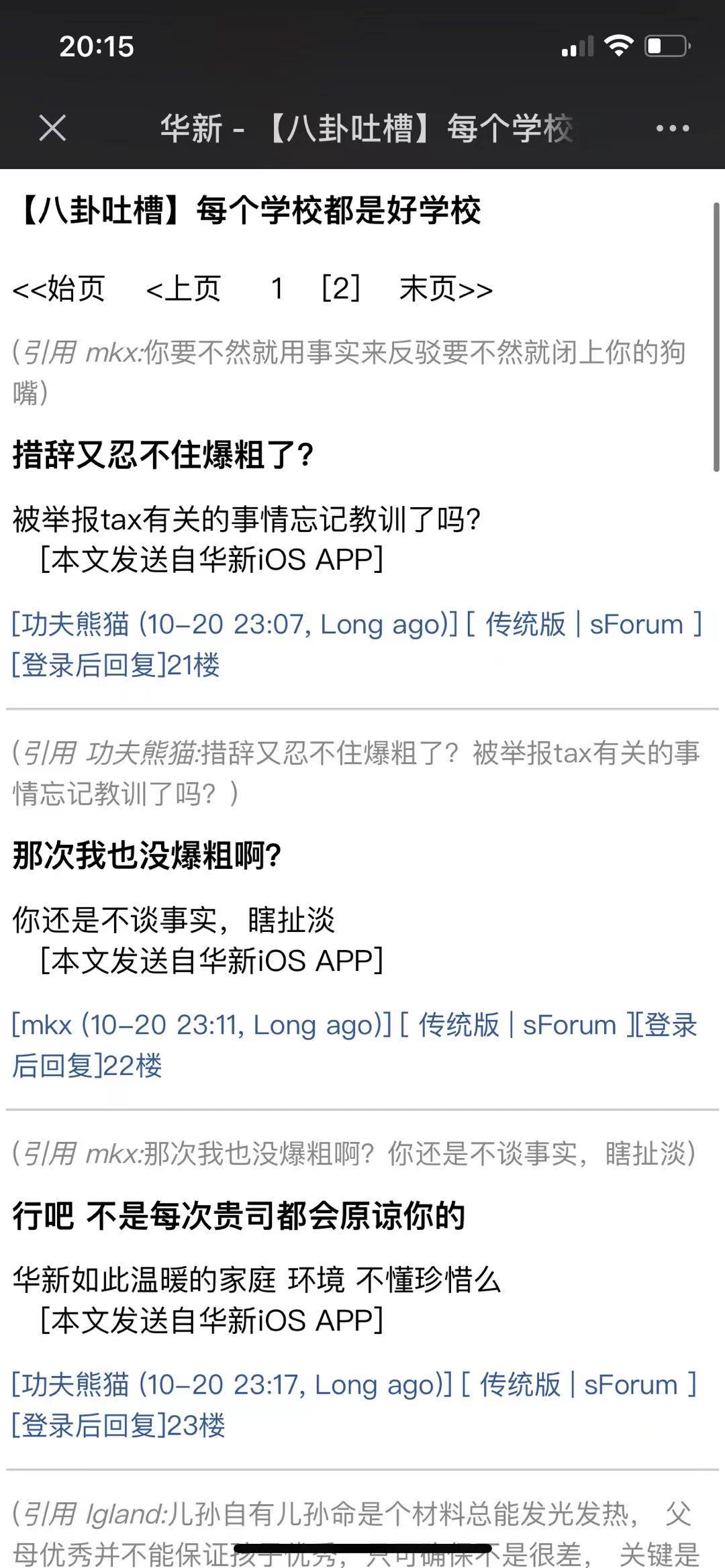Open page 1 of the thread
The height and width of the screenshot is (1568, 725).
click(277, 289)
